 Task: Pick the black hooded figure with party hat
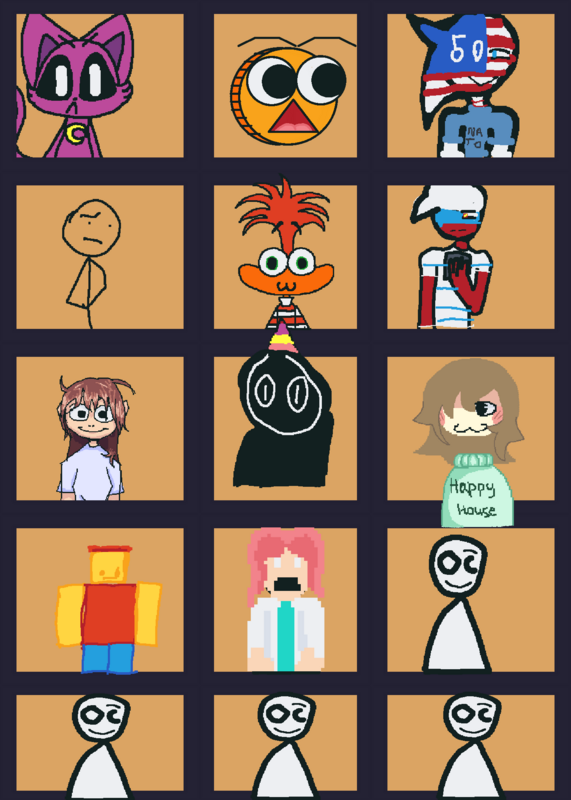[x=285, y=429]
